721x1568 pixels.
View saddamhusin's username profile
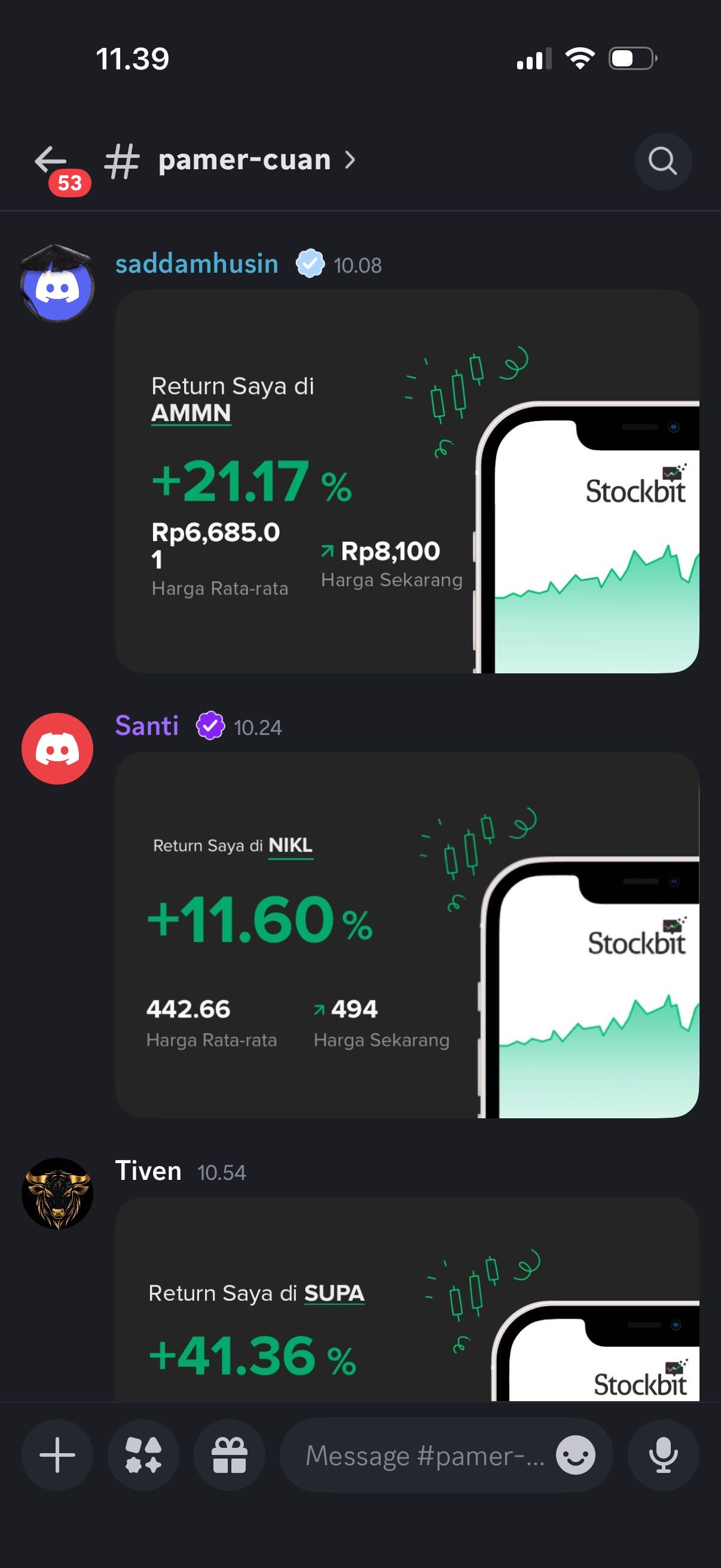pyautogui.click(x=197, y=264)
